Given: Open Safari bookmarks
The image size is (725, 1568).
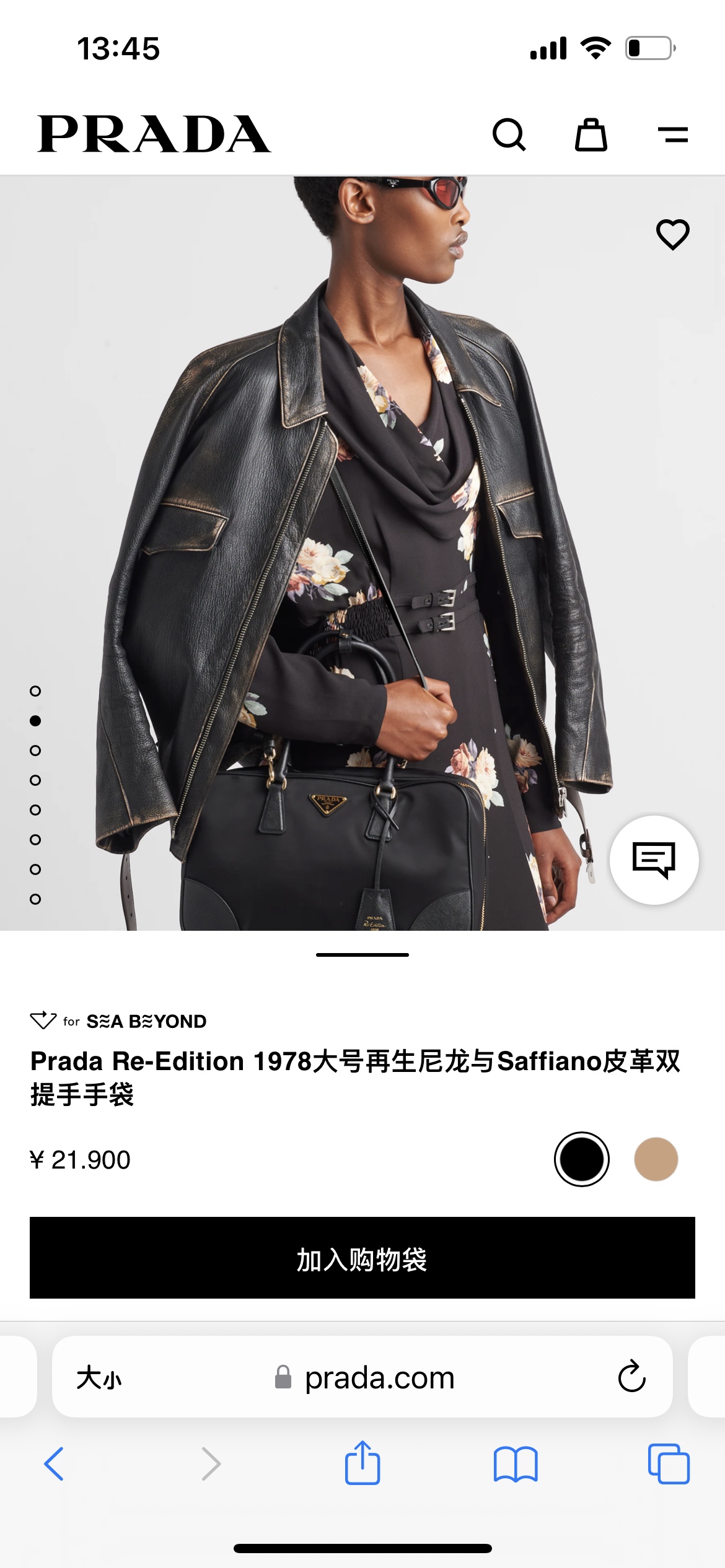Looking at the screenshot, I should pos(516,1464).
